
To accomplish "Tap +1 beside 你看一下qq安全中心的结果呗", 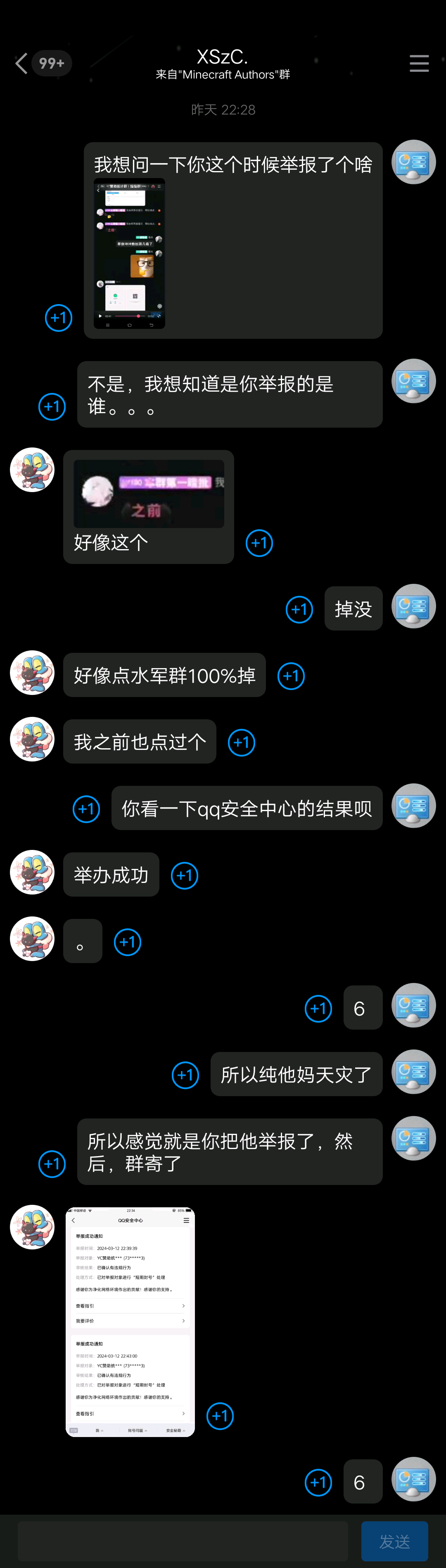I will 86,809.
